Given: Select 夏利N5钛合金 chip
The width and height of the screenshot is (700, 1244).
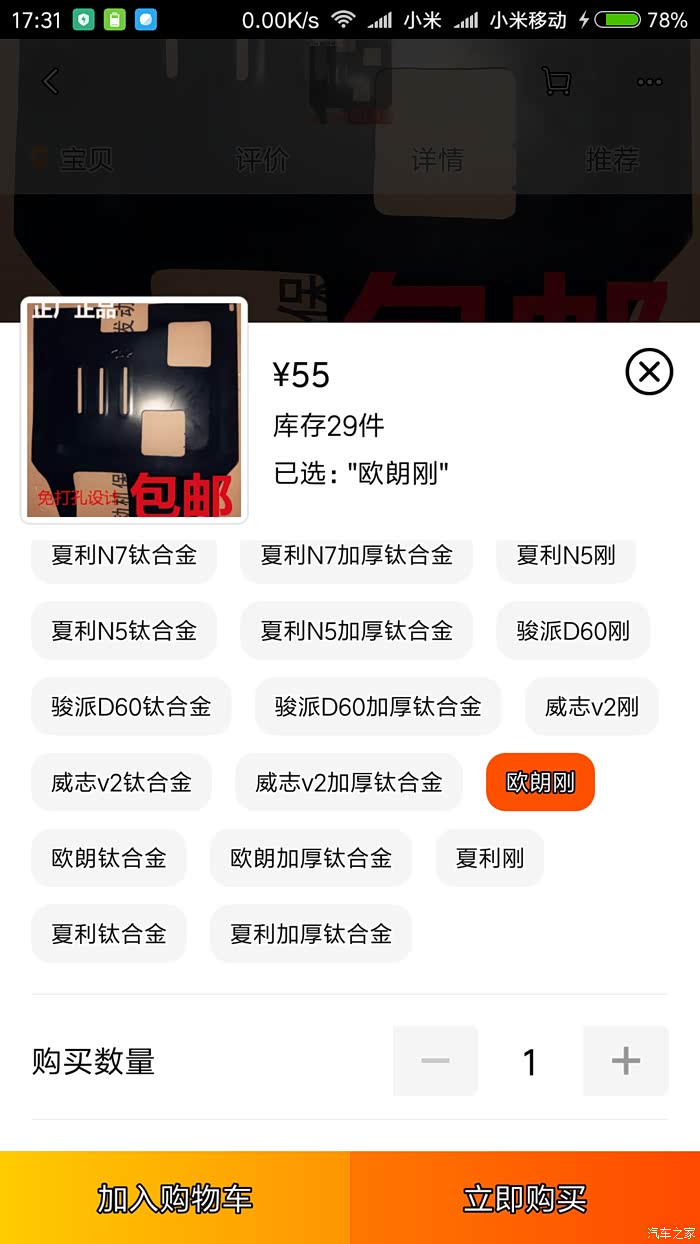Looking at the screenshot, I should tap(124, 631).
